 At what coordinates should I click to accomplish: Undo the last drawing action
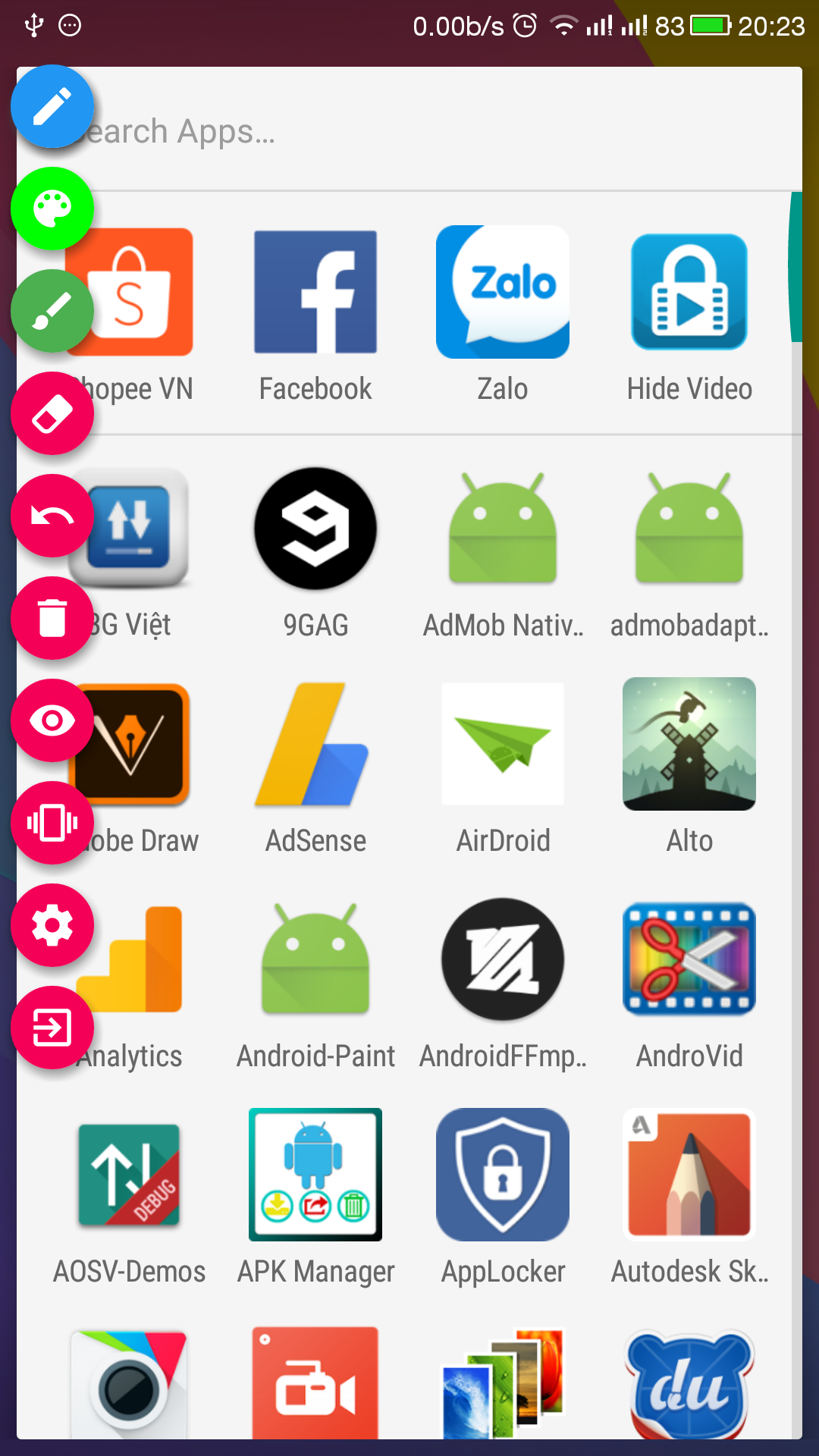click(52, 516)
